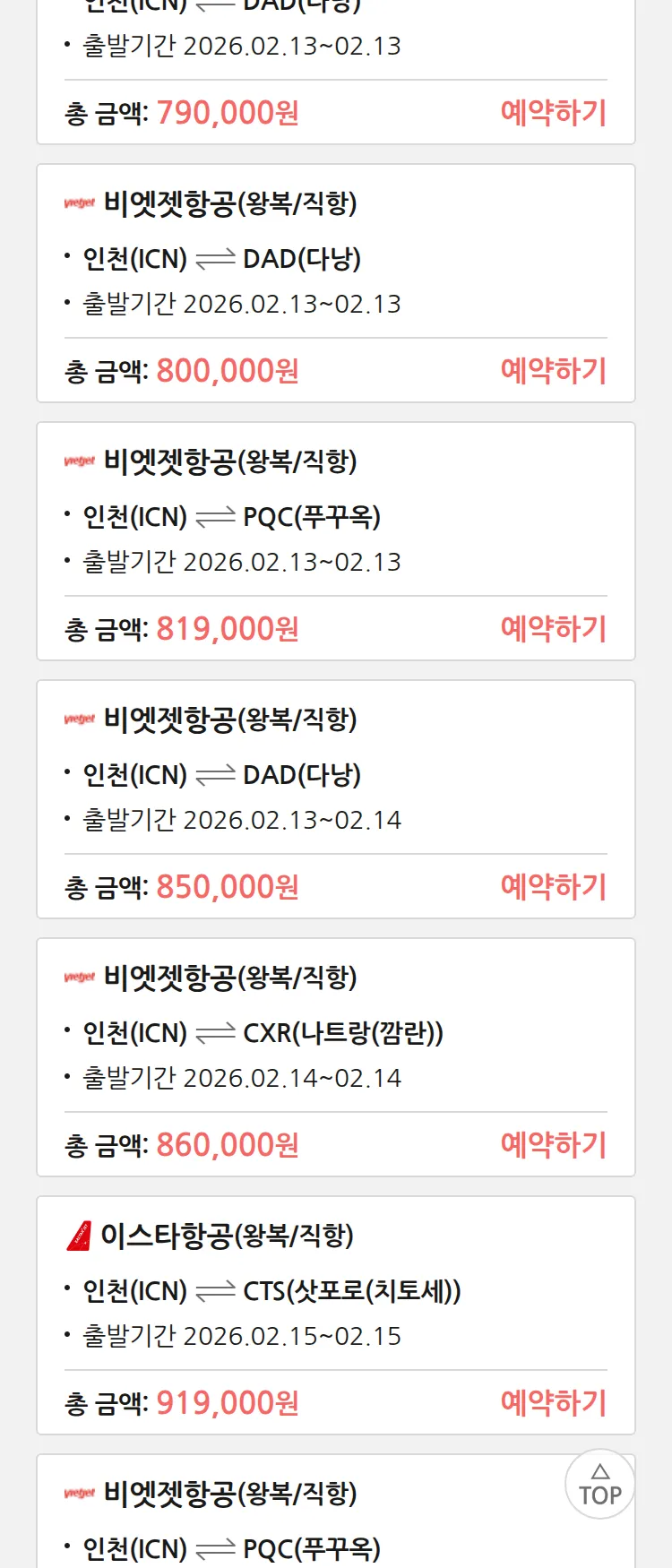Select 예약하기 on the 850,000원 fare
672x1568 pixels.
tap(553, 887)
